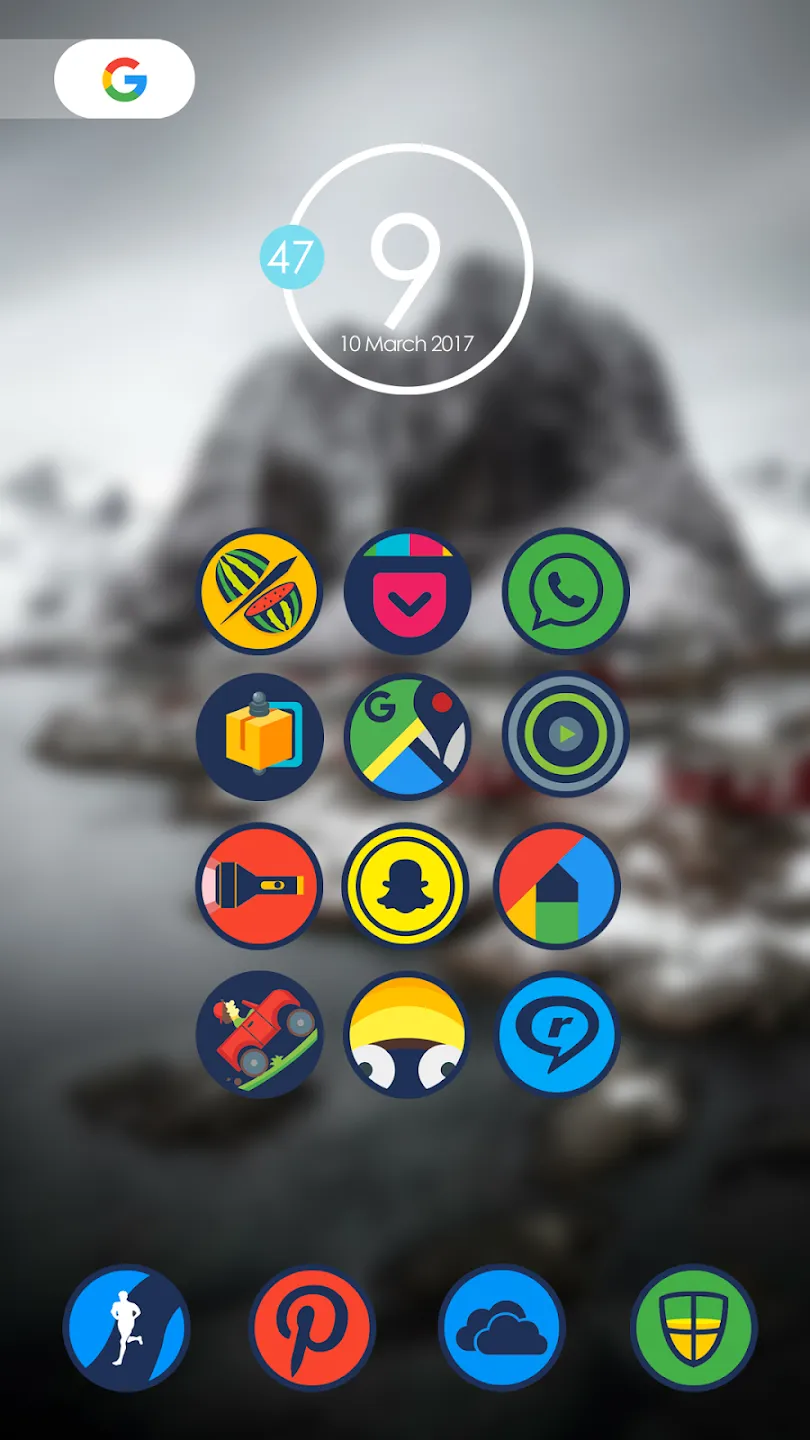Launch the flashlight app
810x1440 pixels.
pyautogui.click(x=259, y=886)
